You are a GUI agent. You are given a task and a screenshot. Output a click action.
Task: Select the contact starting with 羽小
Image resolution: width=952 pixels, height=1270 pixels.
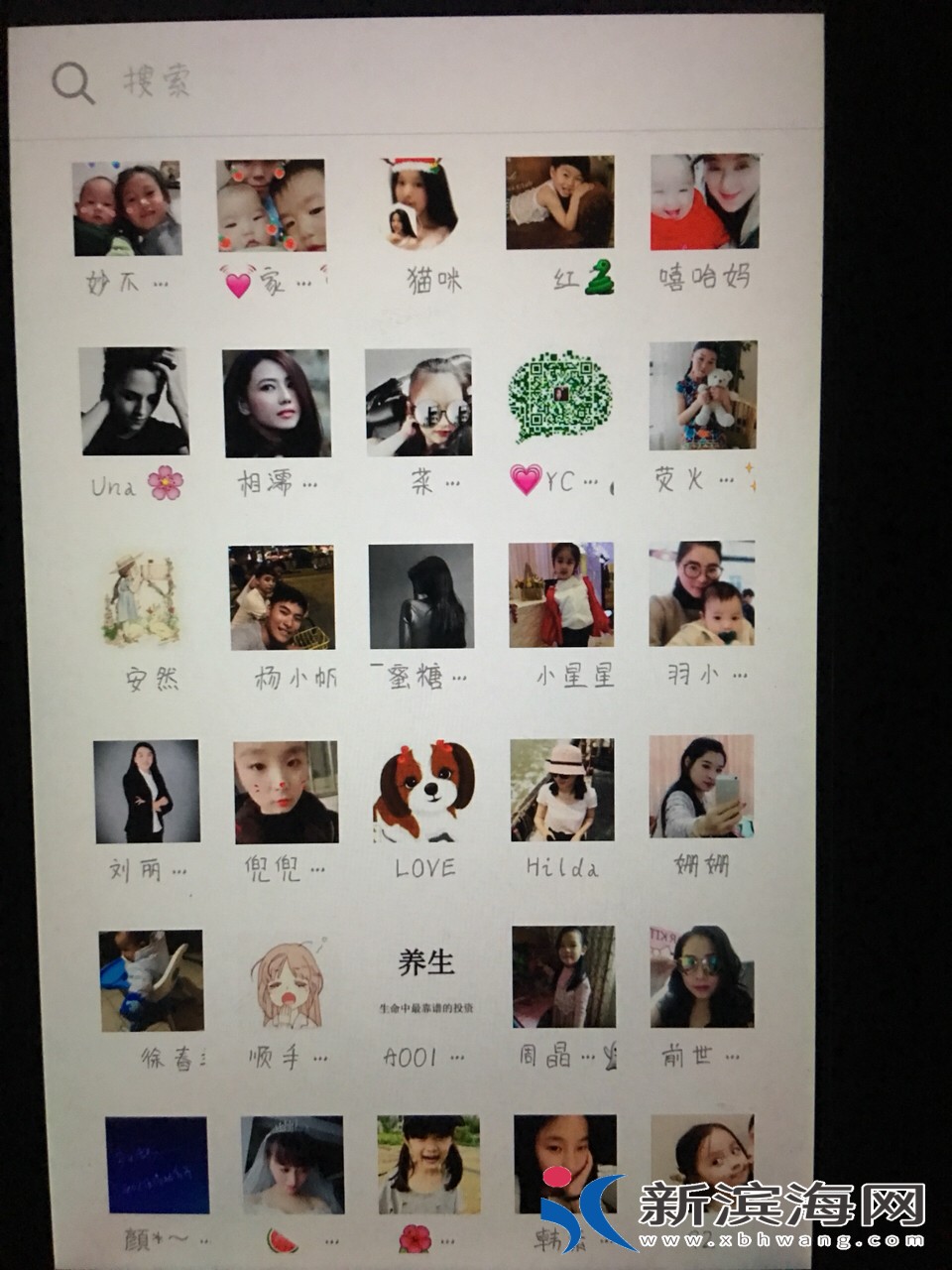(702, 593)
